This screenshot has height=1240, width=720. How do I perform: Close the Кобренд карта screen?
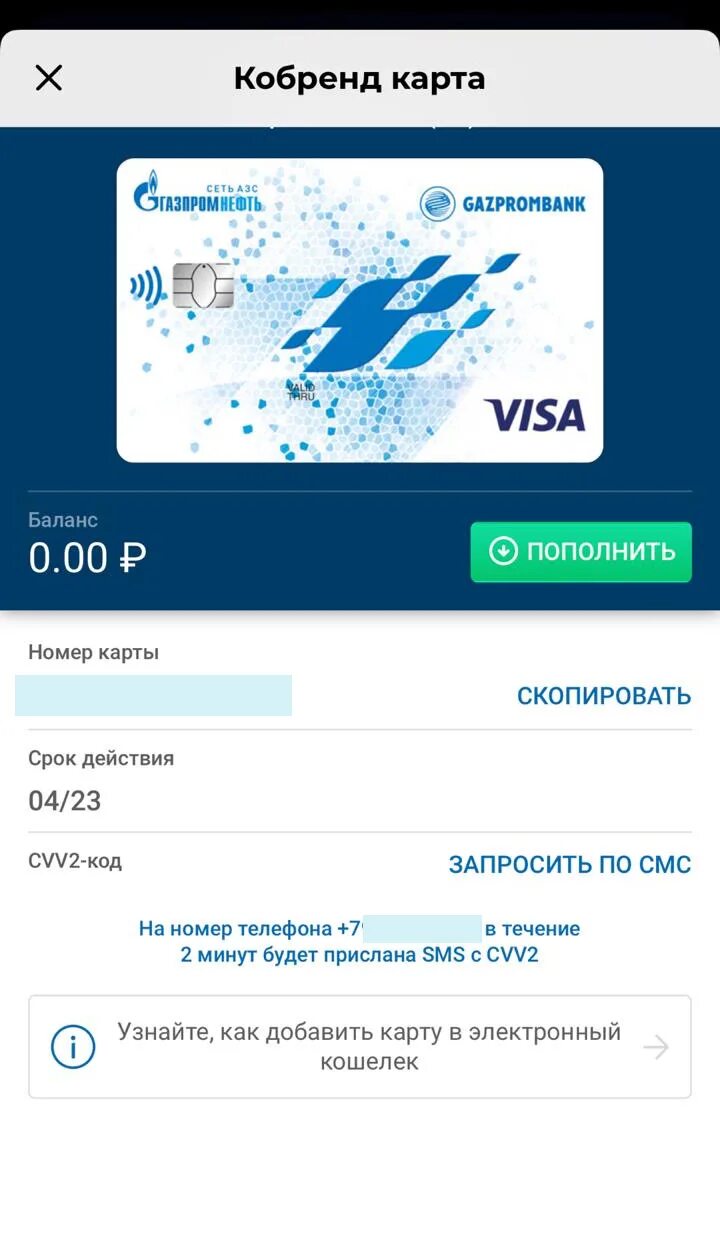click(49, 78)
